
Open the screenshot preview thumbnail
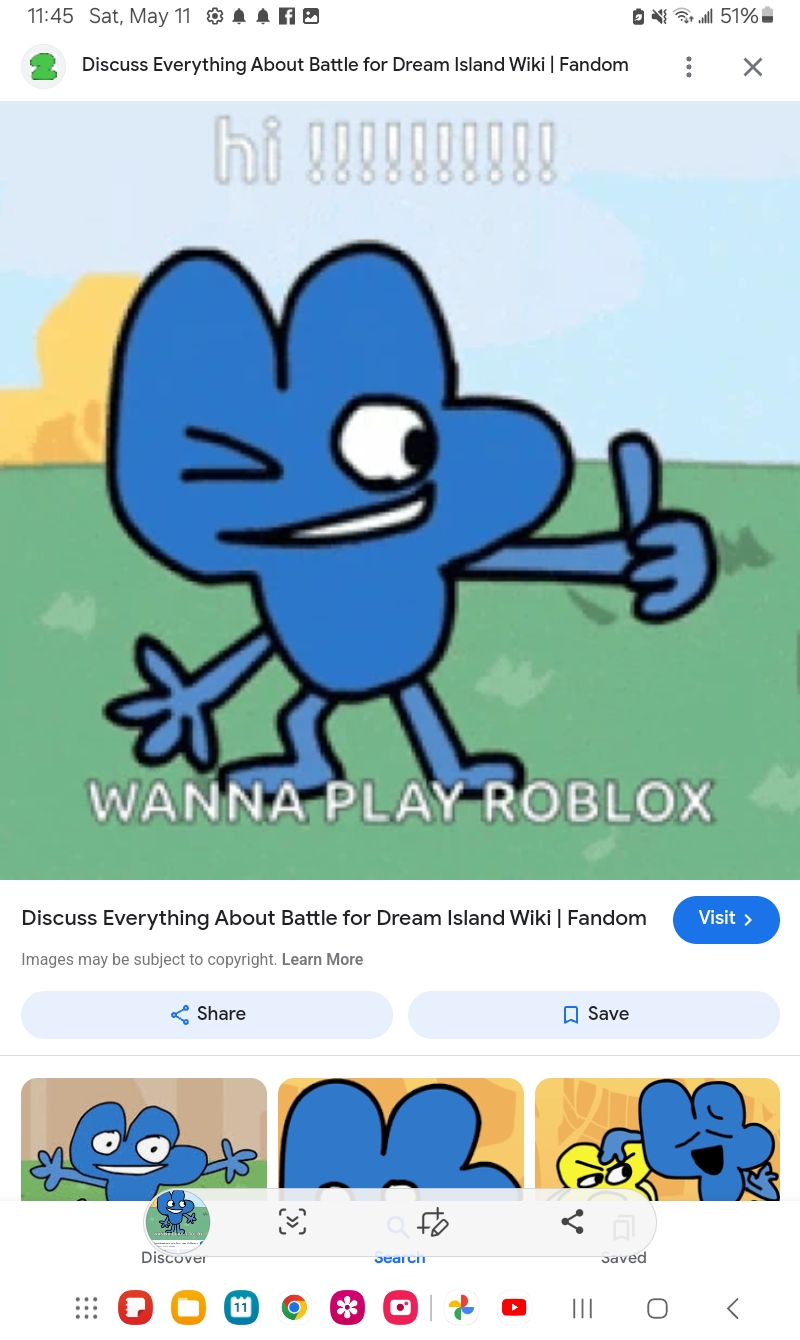point(177,1221)
